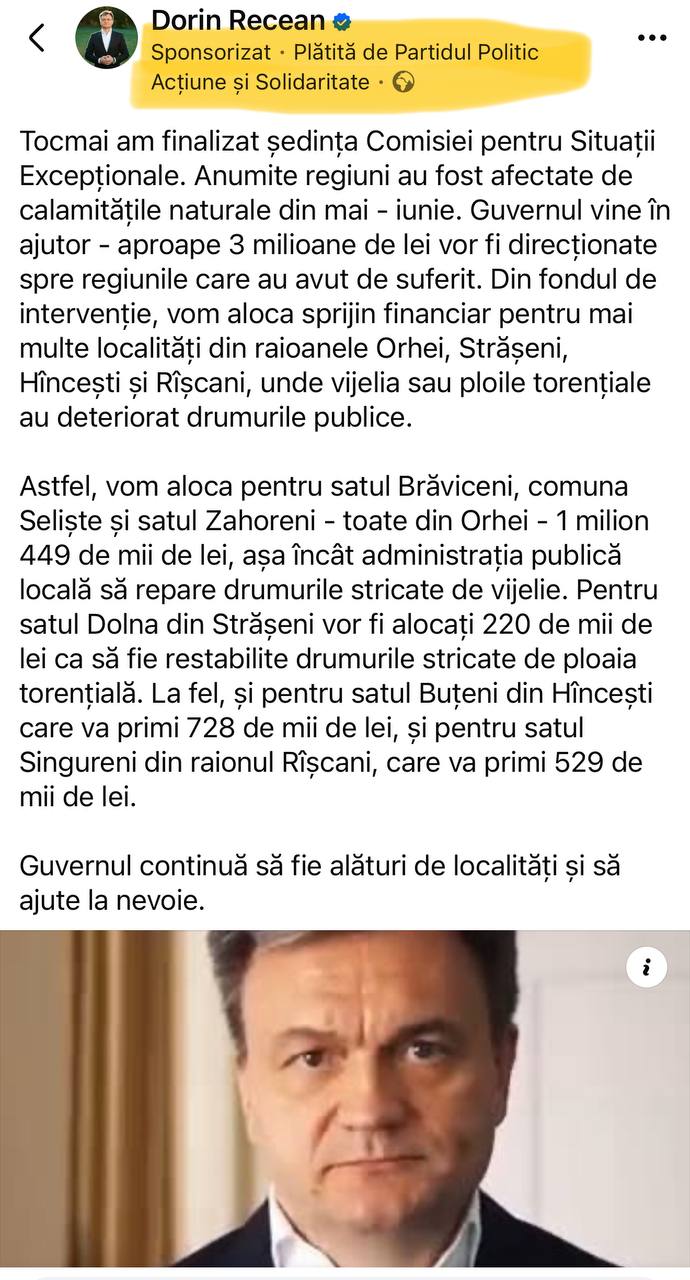Tap the info icon on the video
The height and width of the screenshot is (1280, 690).
(x=648, y=967)
